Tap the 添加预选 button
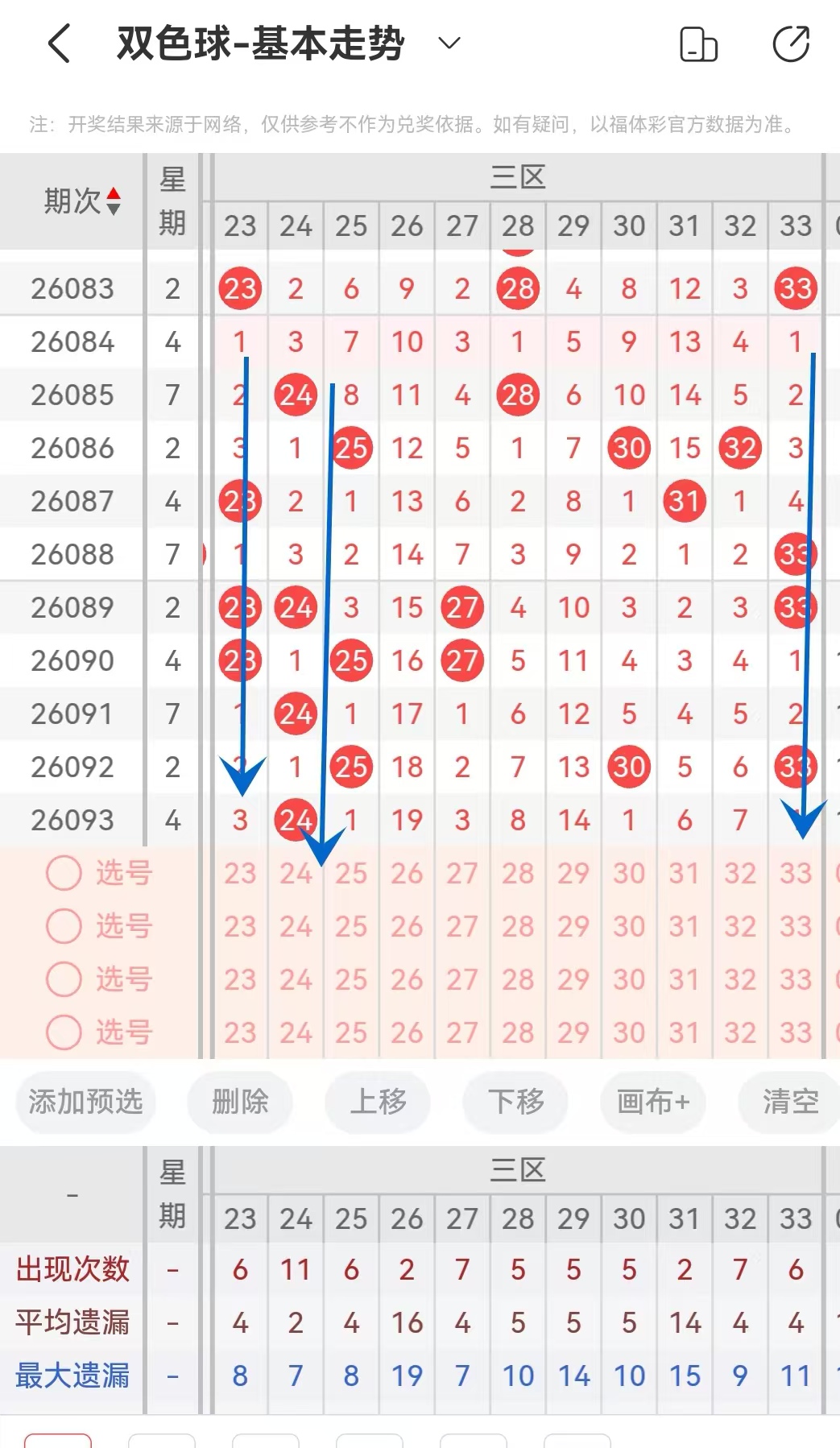Screen dimensions: 840x1448 coord(85,1101)
